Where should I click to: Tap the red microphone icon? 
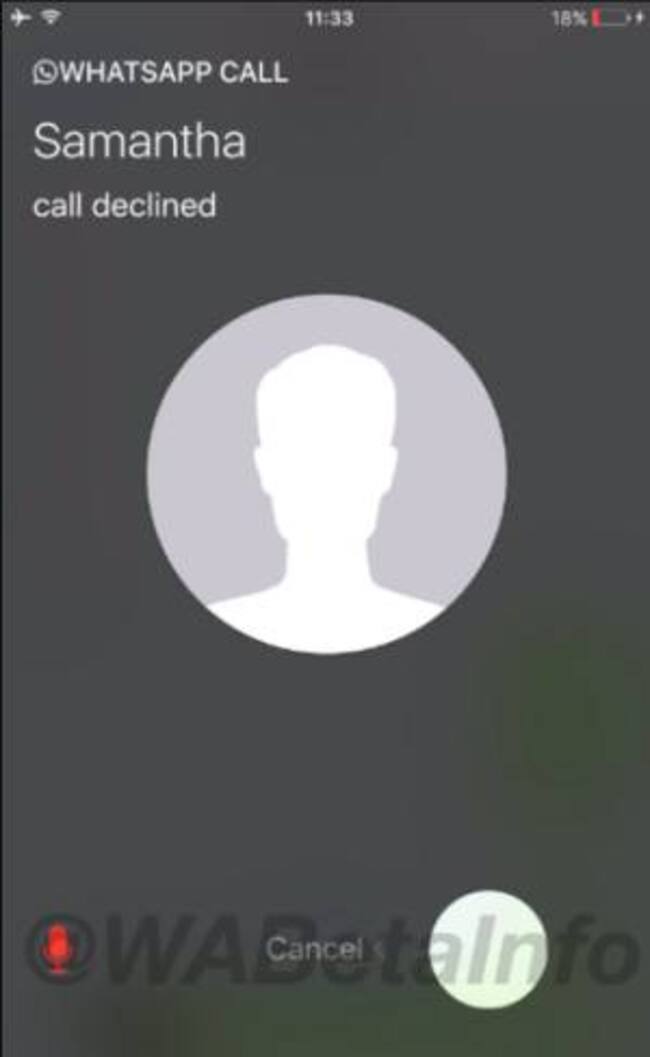point(60,947)
